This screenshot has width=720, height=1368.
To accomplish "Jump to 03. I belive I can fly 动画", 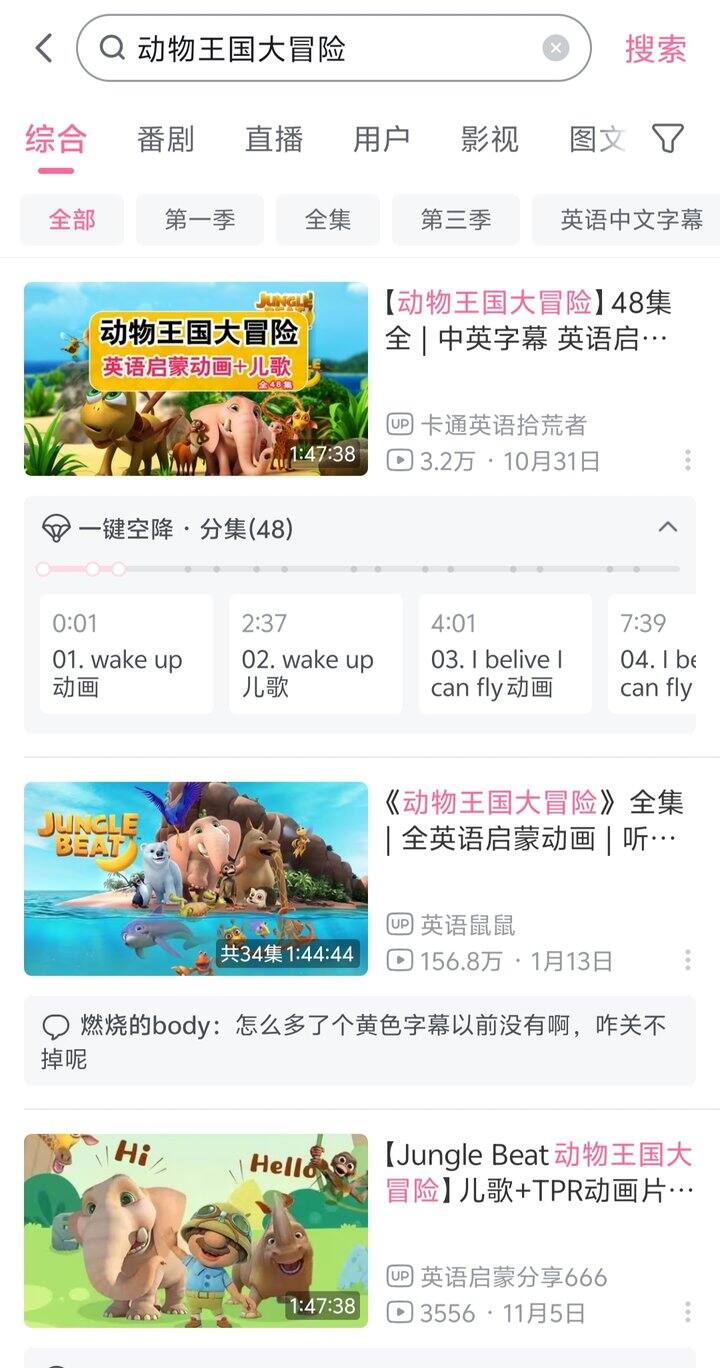I will click(504, 654).
